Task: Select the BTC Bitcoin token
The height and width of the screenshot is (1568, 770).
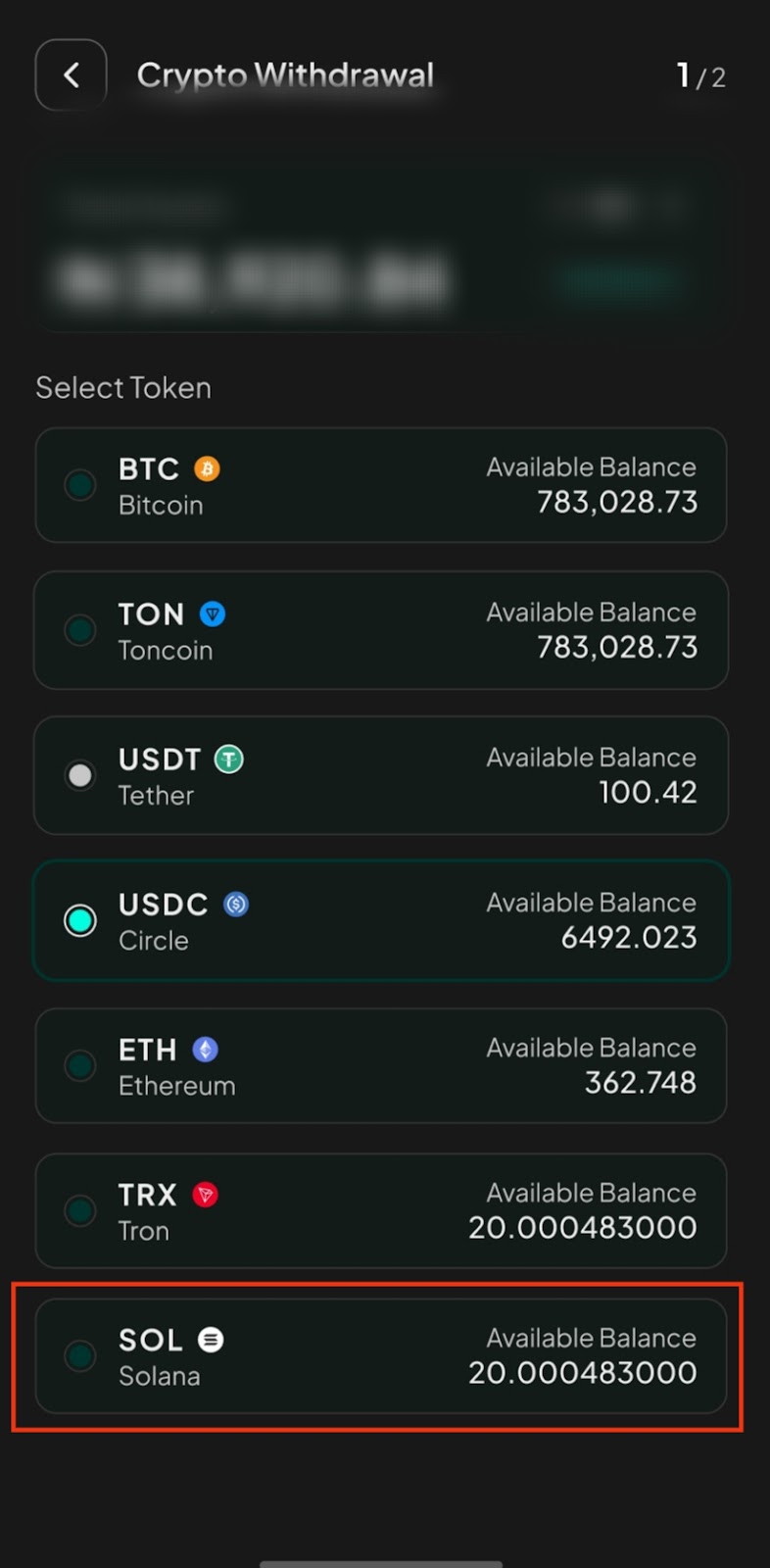Action: [x=381, y=485]
